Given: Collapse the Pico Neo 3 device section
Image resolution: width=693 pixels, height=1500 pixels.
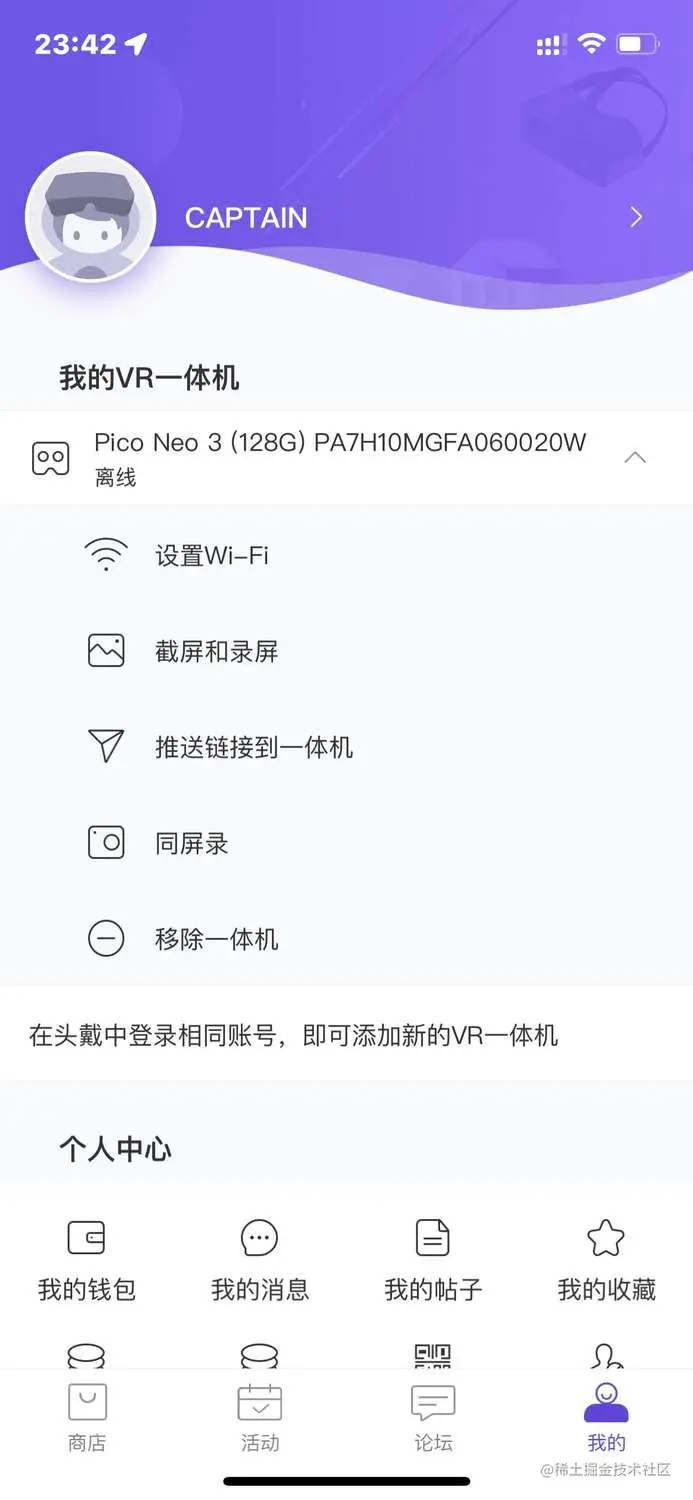Looking at the screenshot, I should pyautogui.click(x=635, y=458).
